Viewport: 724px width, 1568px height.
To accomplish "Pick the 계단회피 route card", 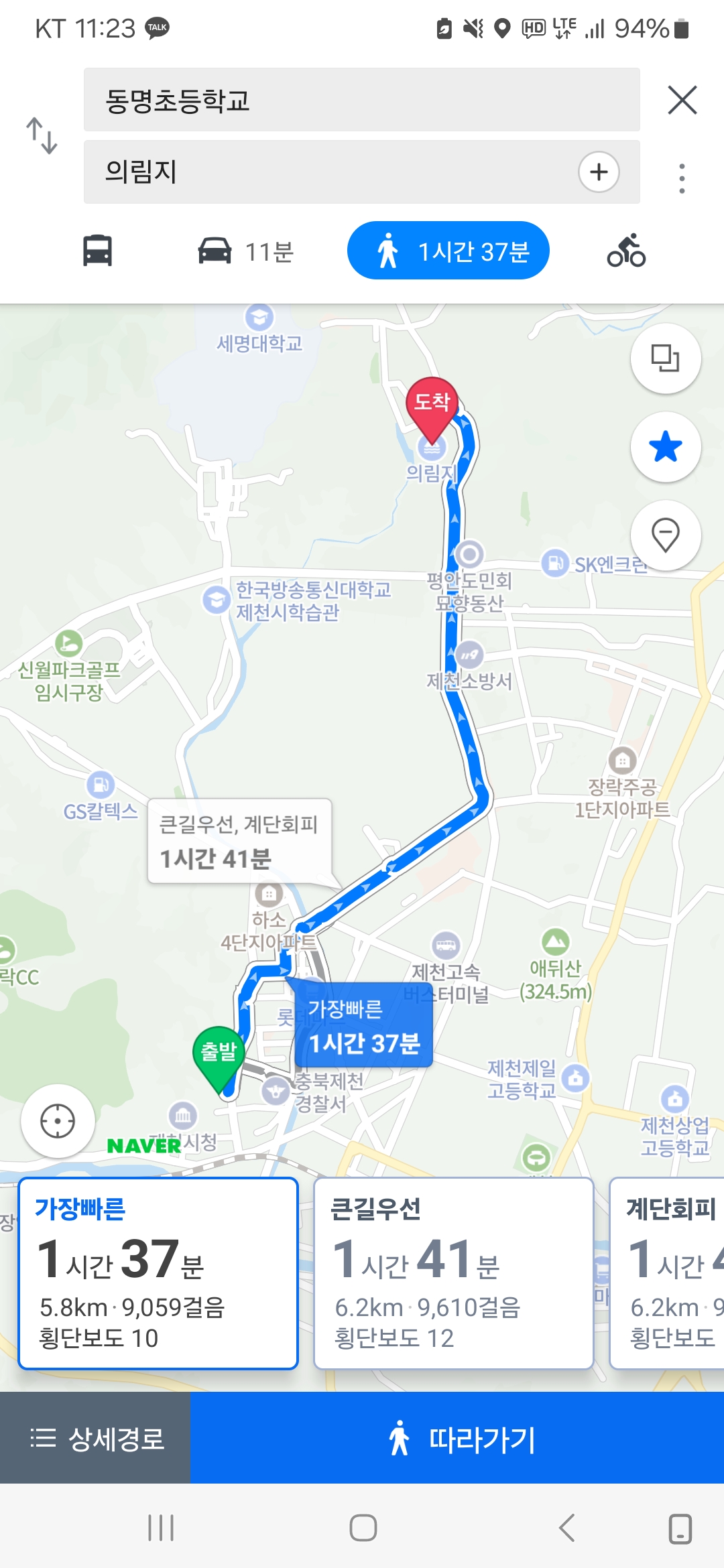I will tap(668, 1273).
